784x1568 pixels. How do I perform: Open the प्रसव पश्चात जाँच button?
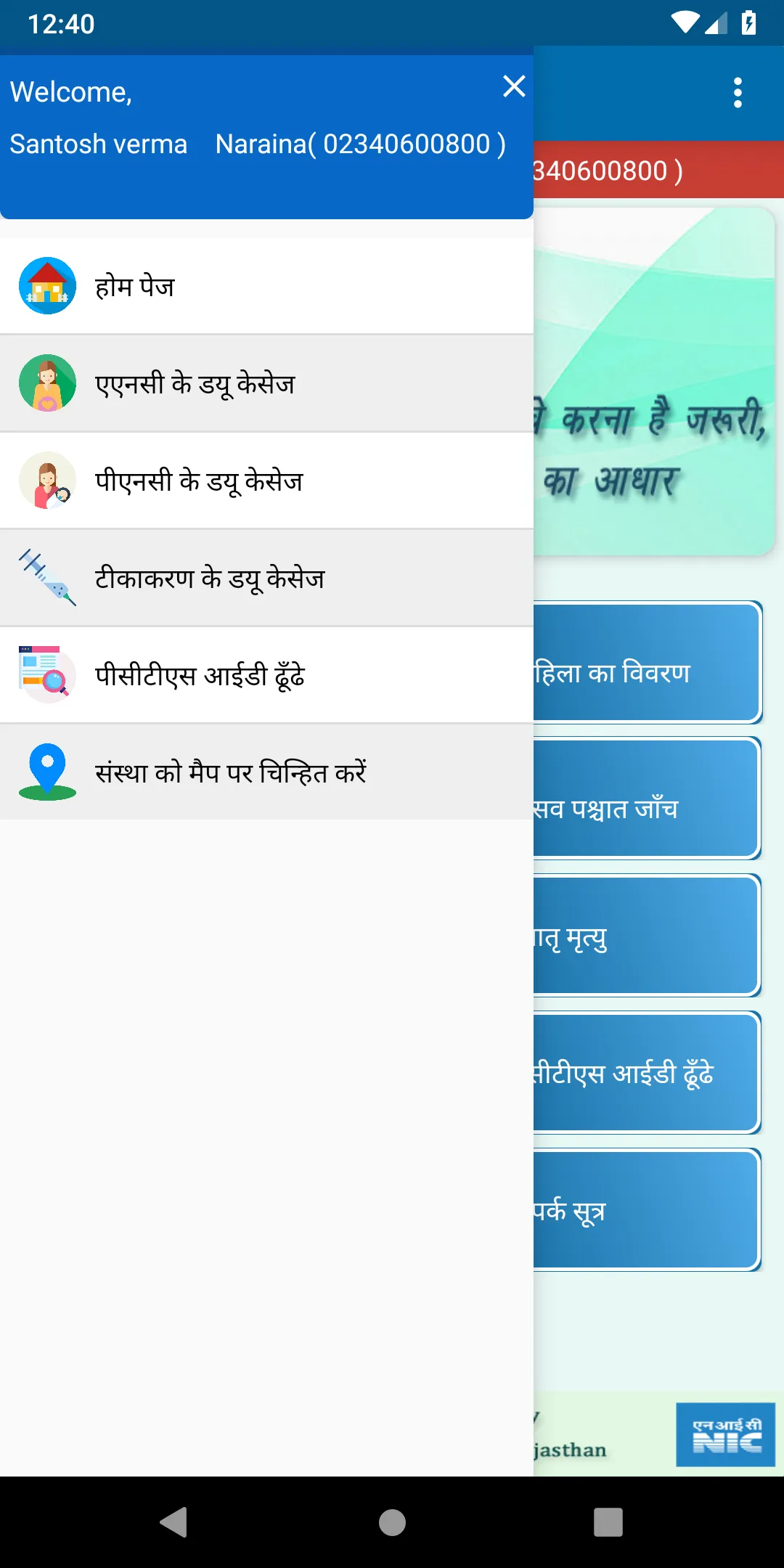click(x=646, y=799)
